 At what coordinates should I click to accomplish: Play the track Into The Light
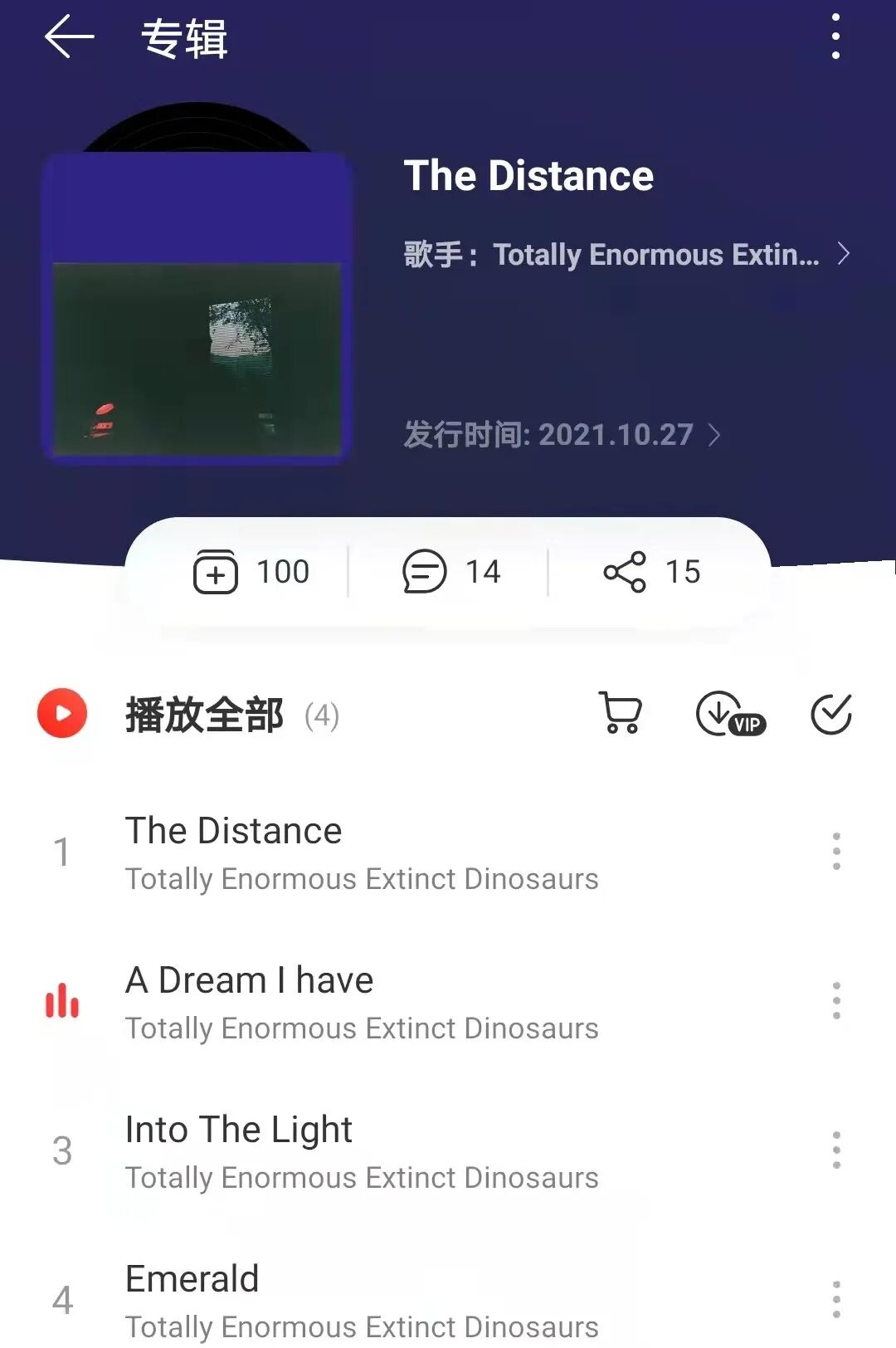[x=361, y=1151]
